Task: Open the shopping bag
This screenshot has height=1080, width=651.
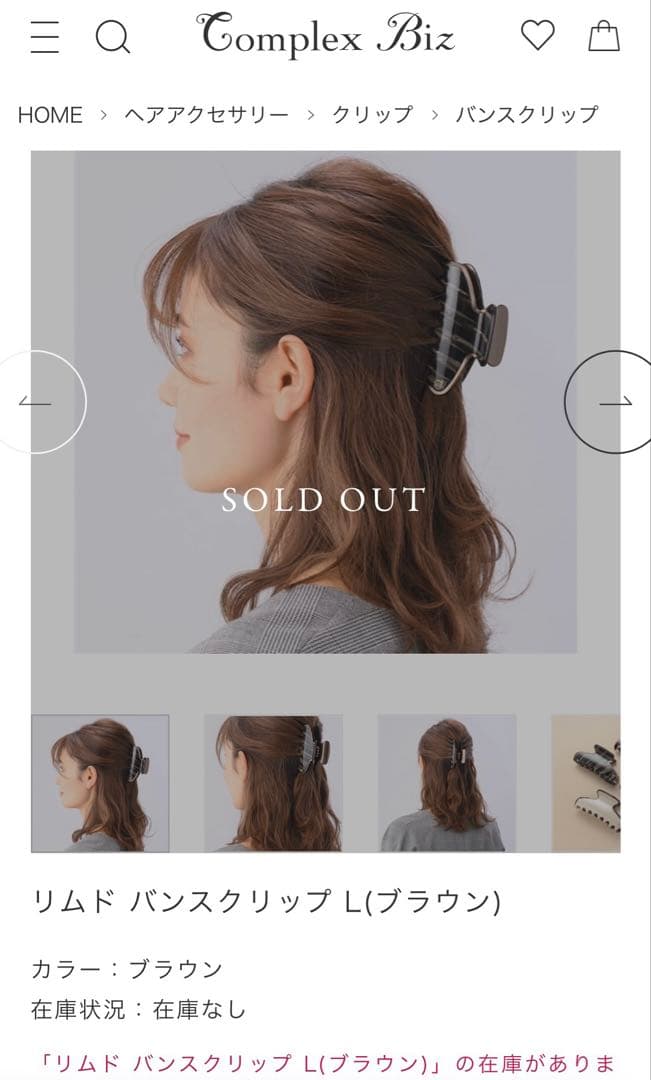Action: pos(603,36)
